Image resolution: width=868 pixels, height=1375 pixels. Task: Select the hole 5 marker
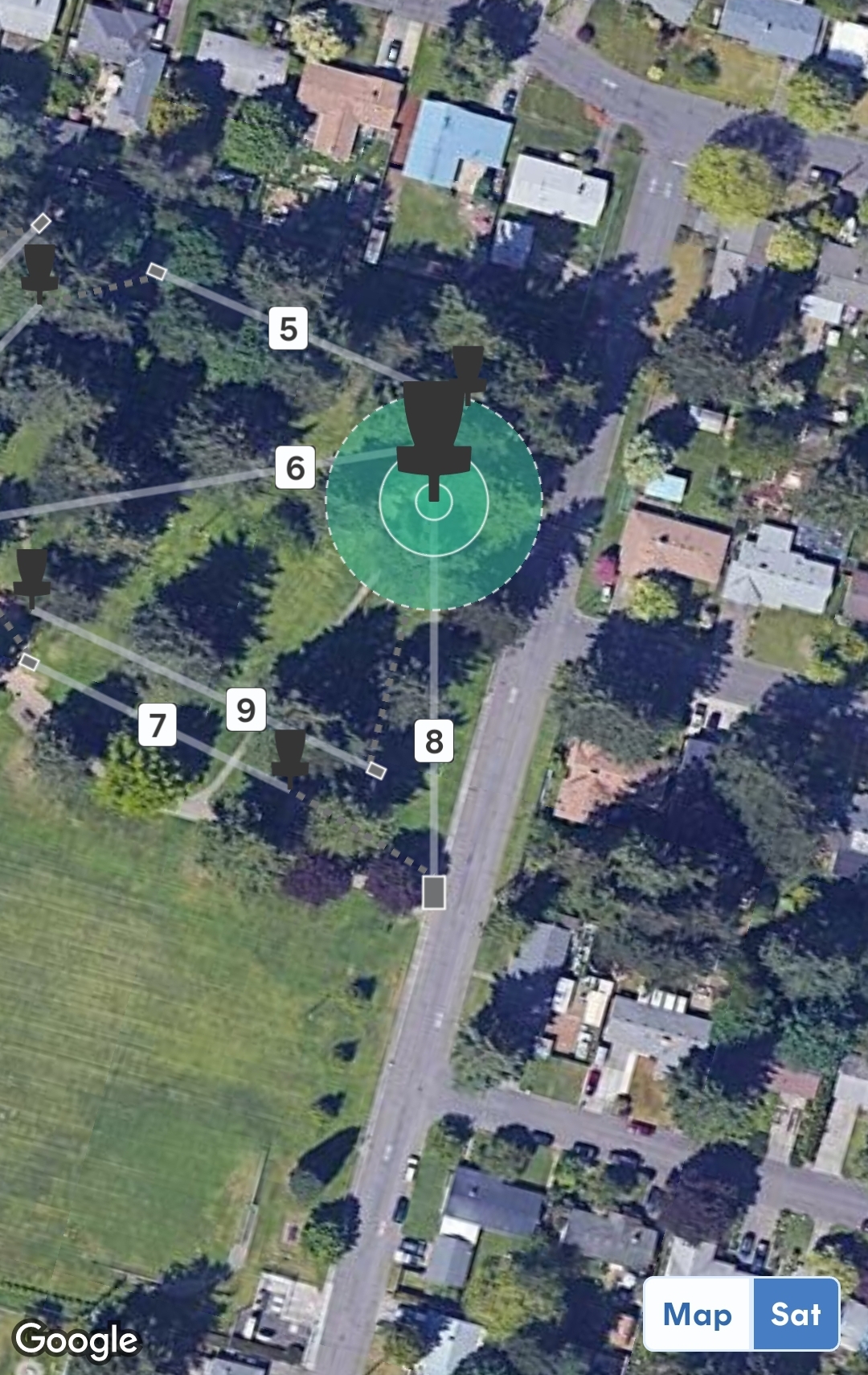(288, 328)
